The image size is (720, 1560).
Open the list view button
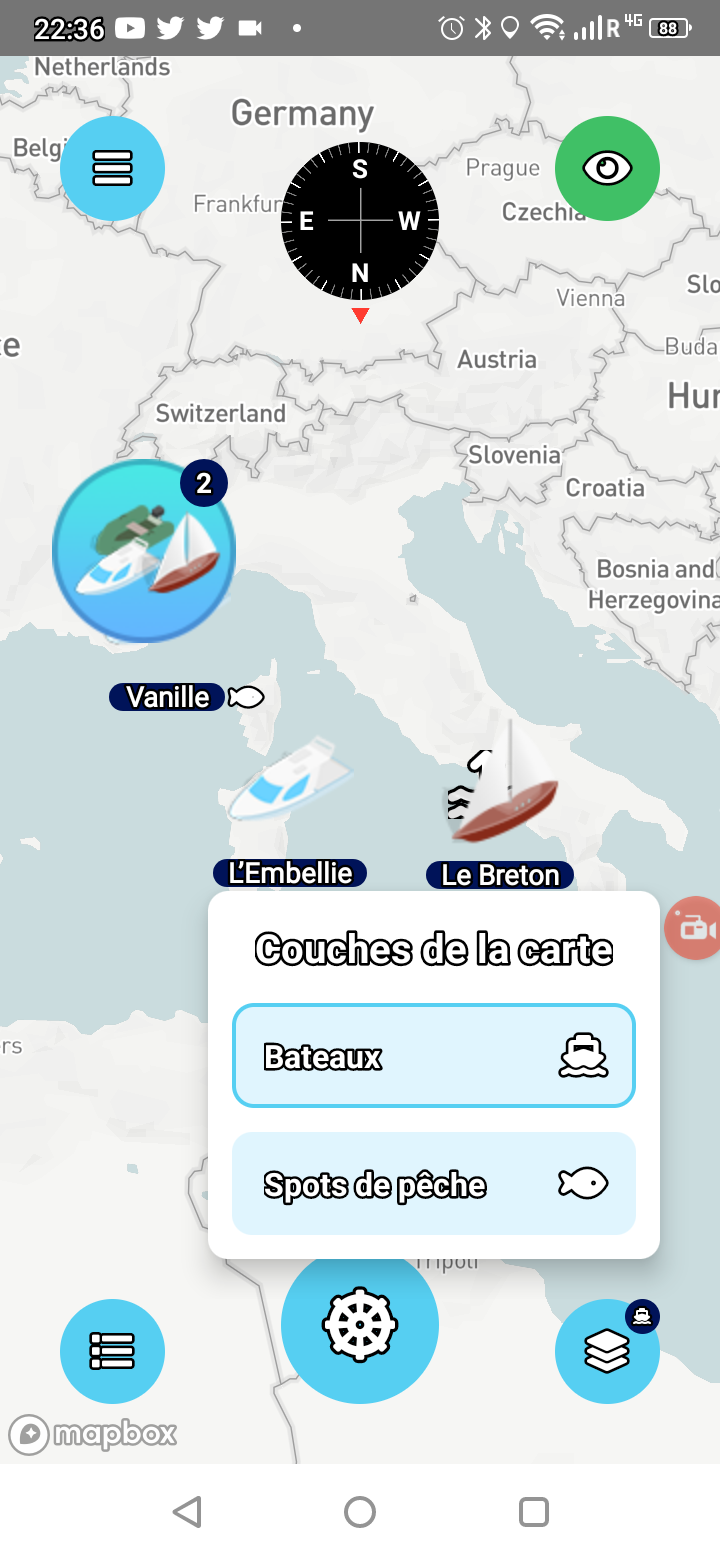point(112,1351)
